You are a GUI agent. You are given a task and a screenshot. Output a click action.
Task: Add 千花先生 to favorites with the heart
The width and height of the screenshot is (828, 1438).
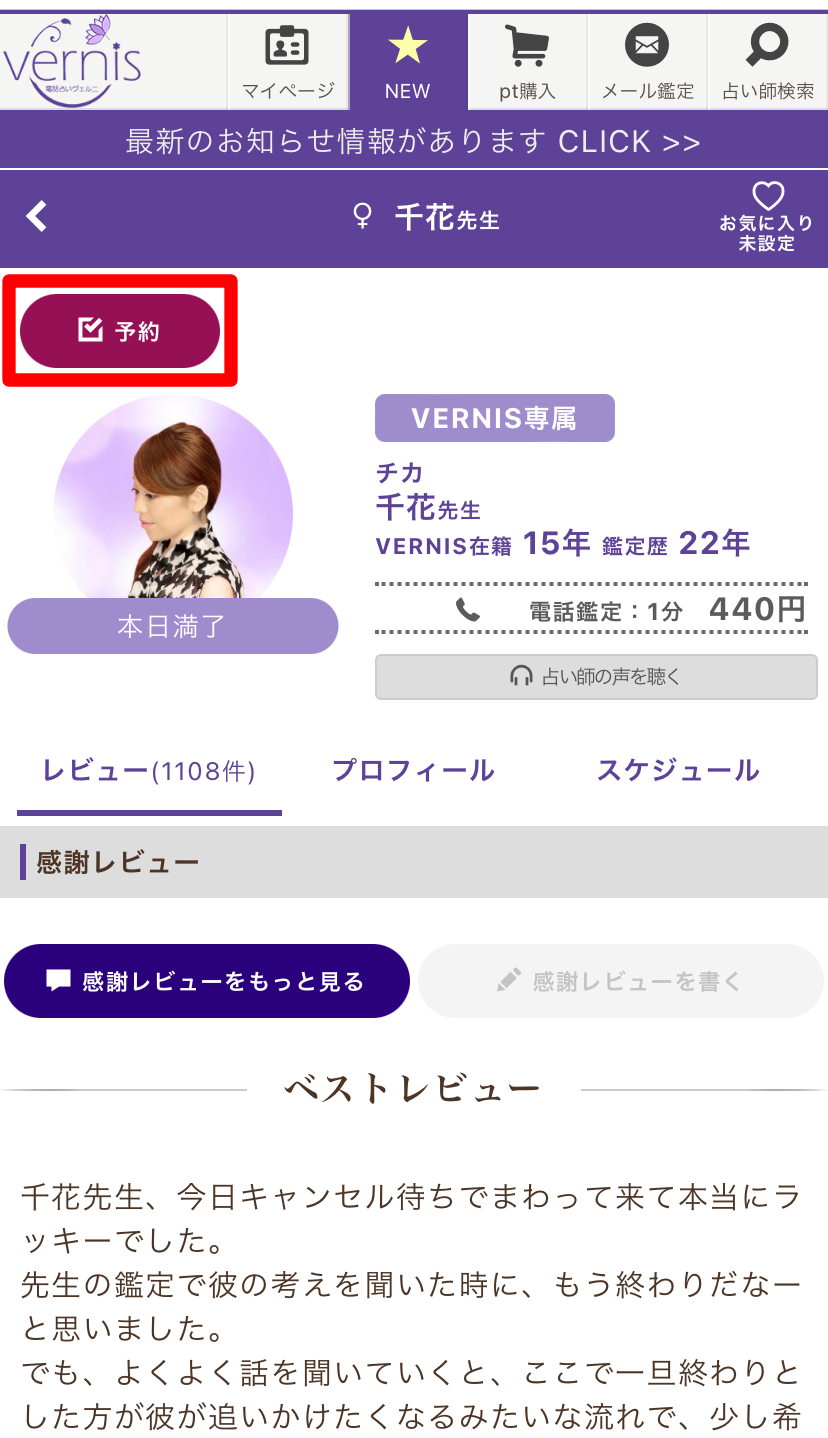(767, 215)
